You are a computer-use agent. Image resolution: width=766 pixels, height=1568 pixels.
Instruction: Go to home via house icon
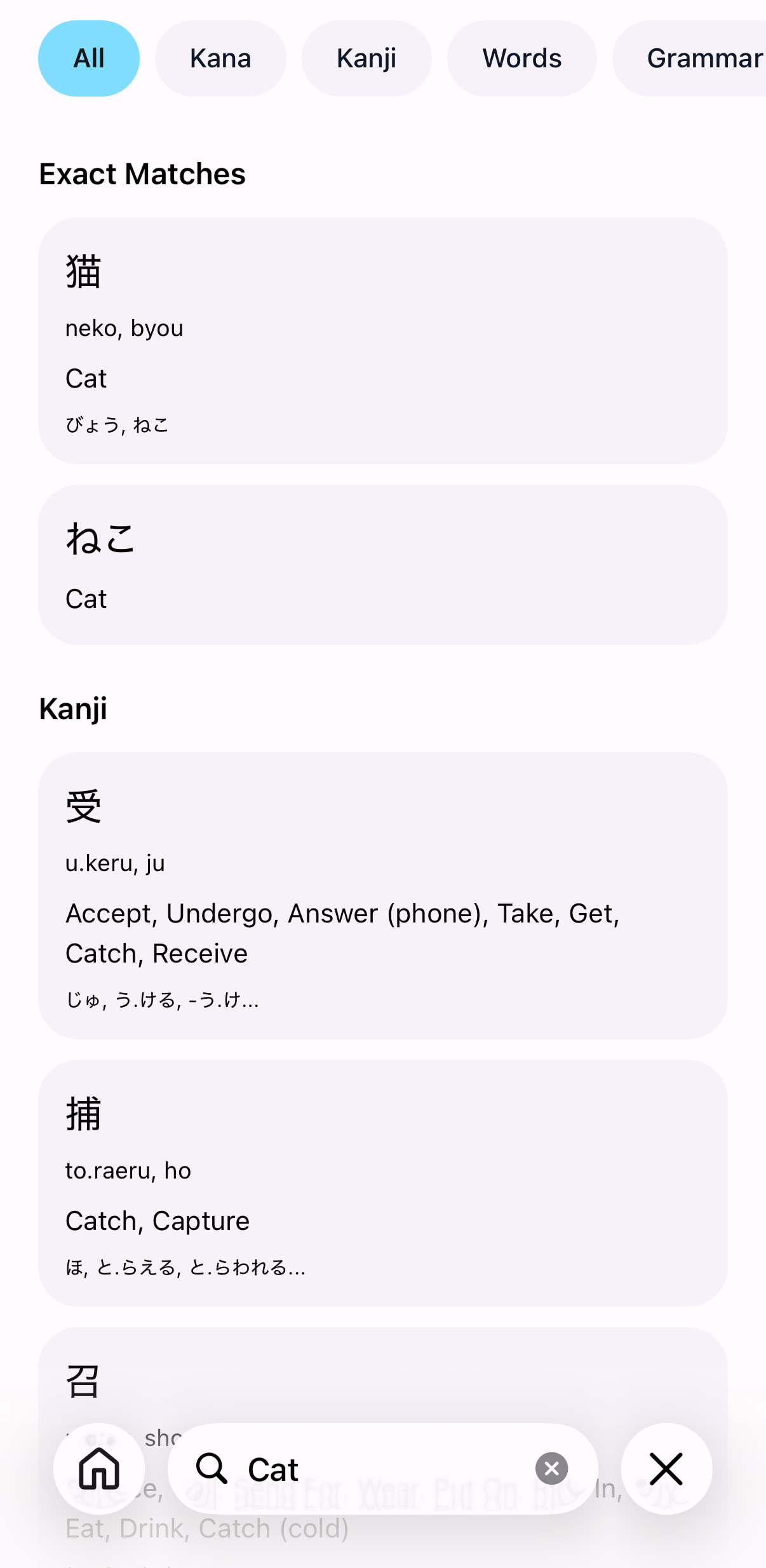pyautogui.click(x=99, y=1469)
